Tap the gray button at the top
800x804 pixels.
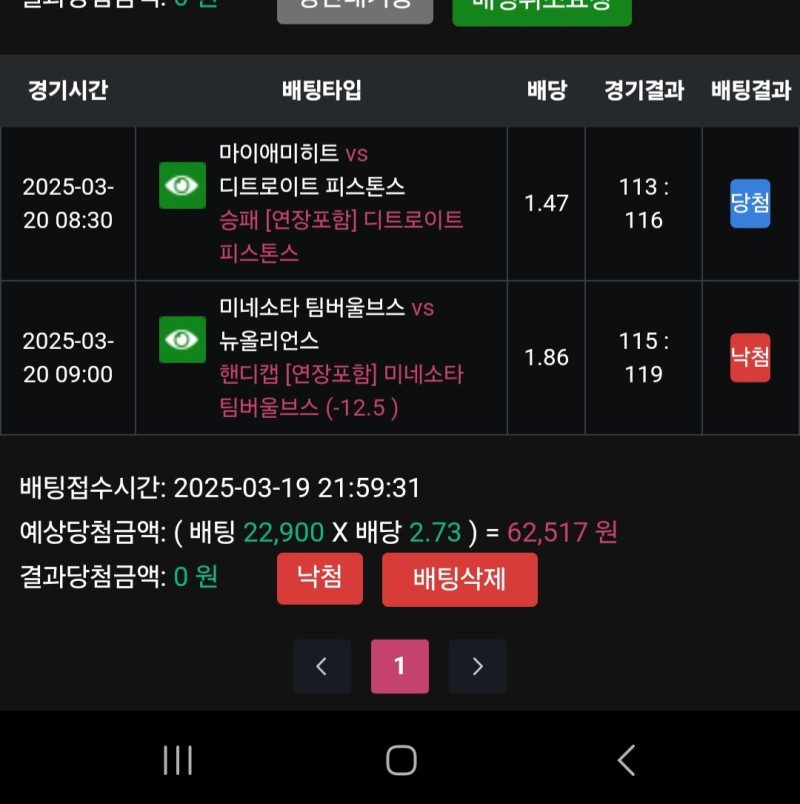355,10
